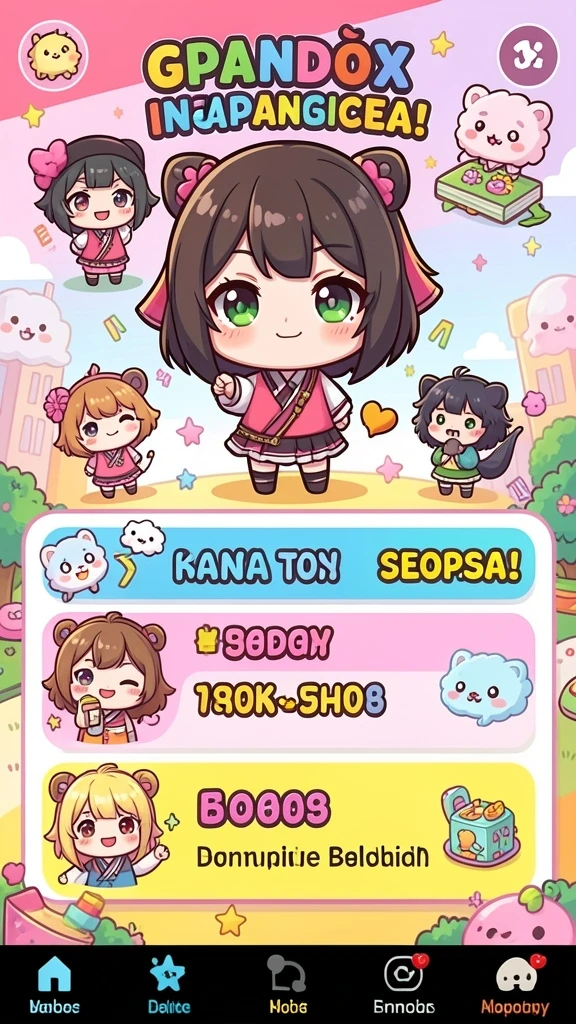Open the Mopobny tab
The height and width of the screenshot is (1024, 576).
tap(515, 985)
